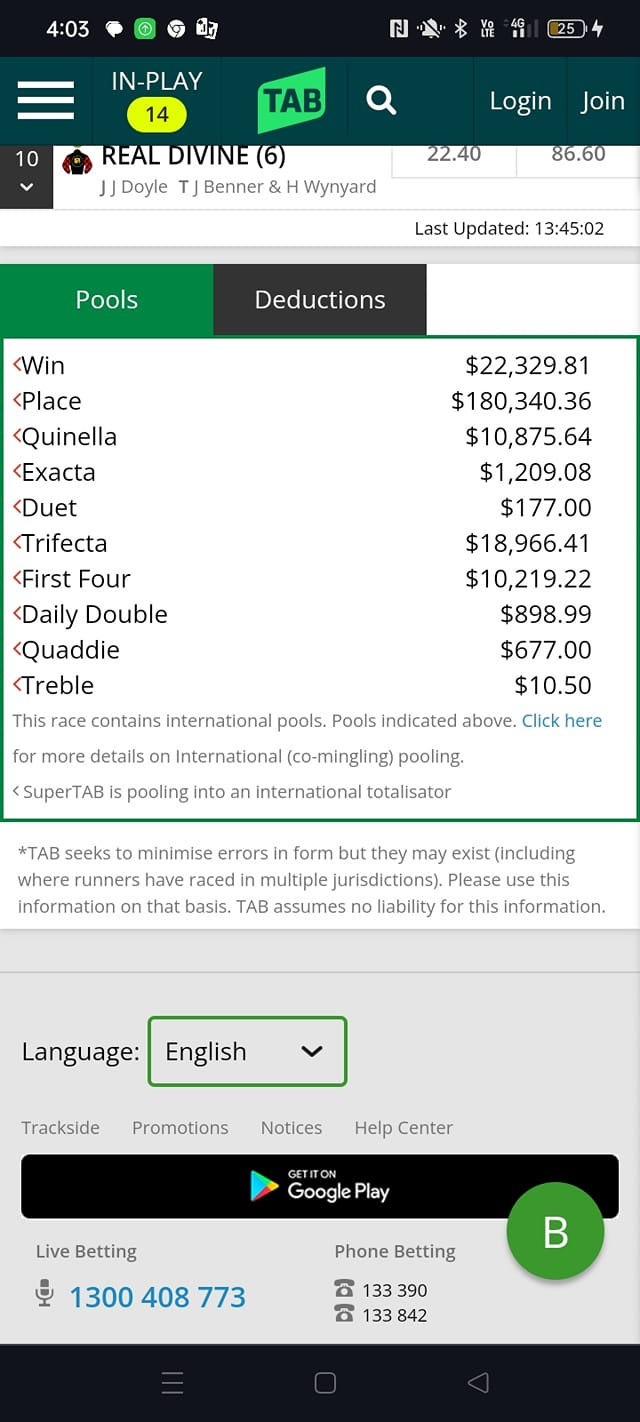Tap the system back button
The width and height of the screenshot is (640, 1422).
[478, 1383]
